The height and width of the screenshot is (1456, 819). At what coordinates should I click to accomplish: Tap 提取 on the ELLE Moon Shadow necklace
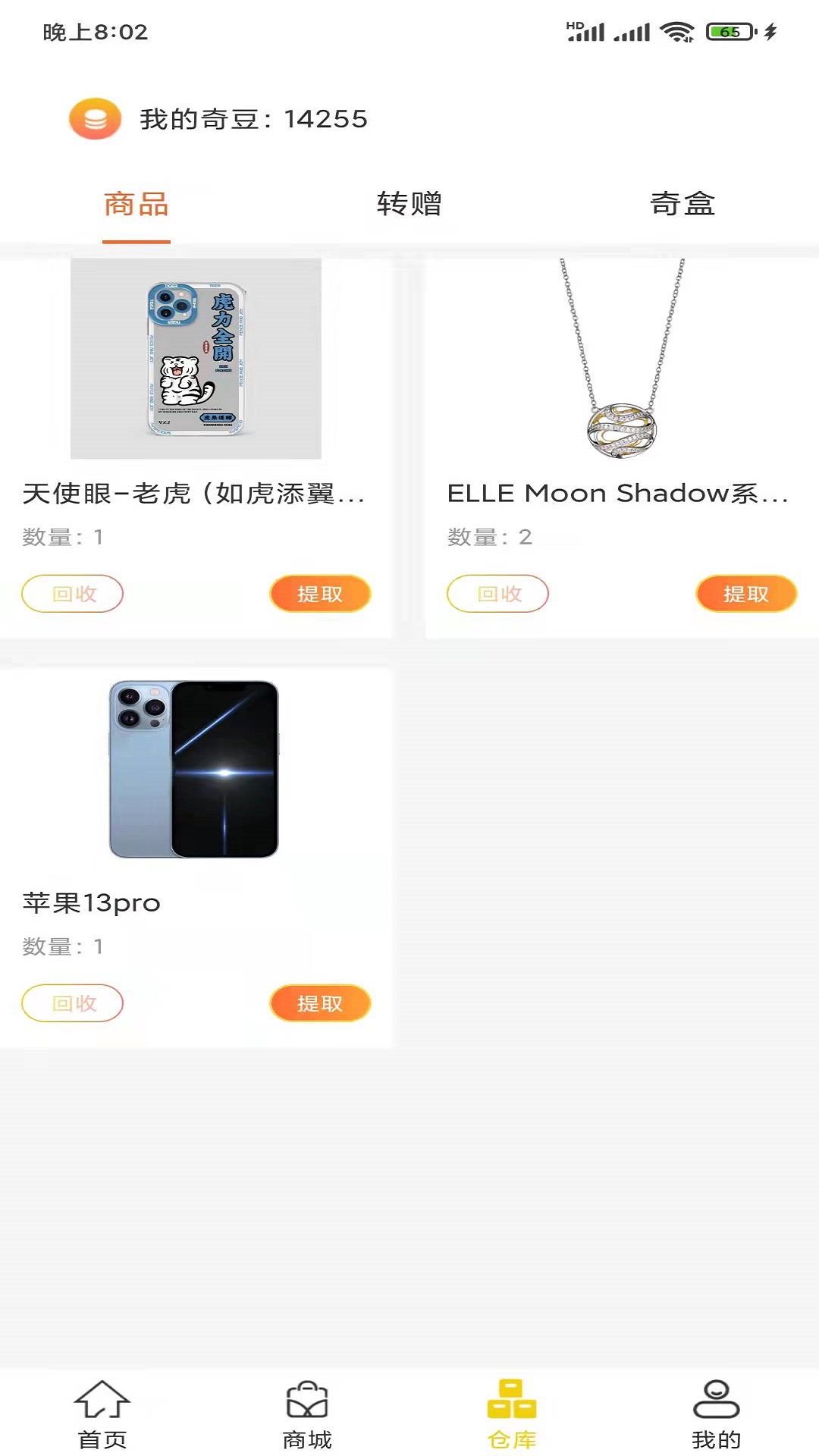pyautogui.click(x=746, y=594)
